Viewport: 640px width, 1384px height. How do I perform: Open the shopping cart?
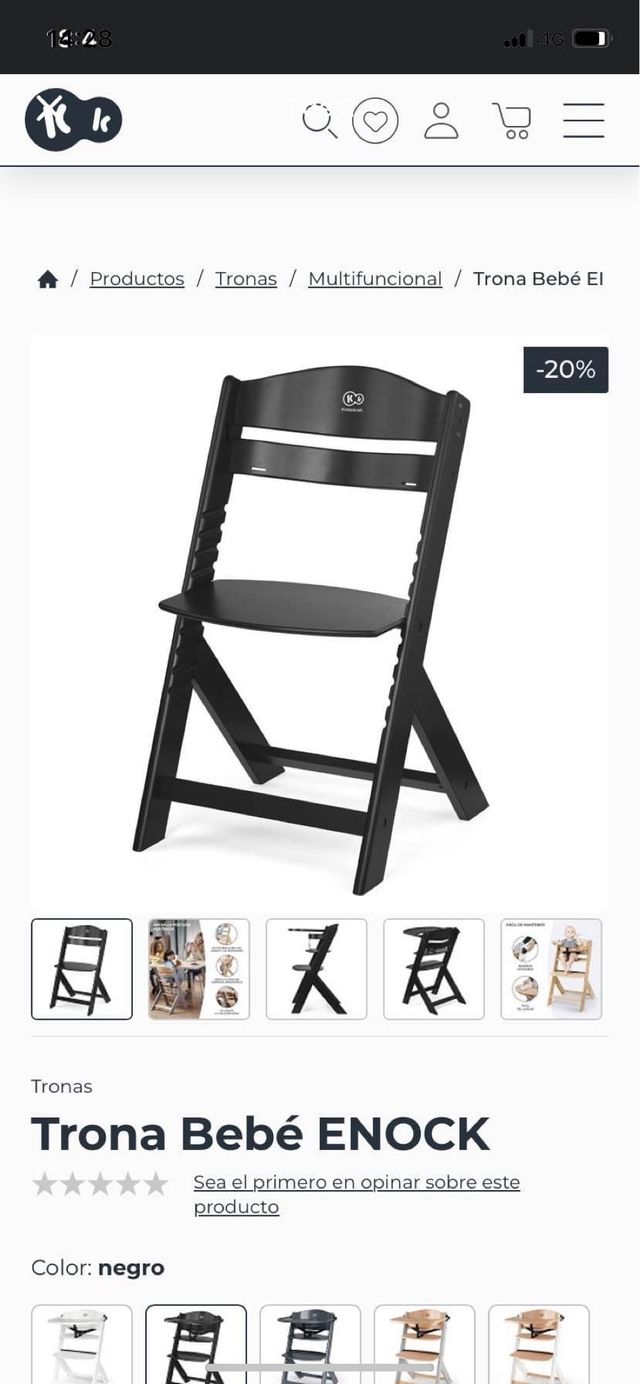click(x=512, y=120)
